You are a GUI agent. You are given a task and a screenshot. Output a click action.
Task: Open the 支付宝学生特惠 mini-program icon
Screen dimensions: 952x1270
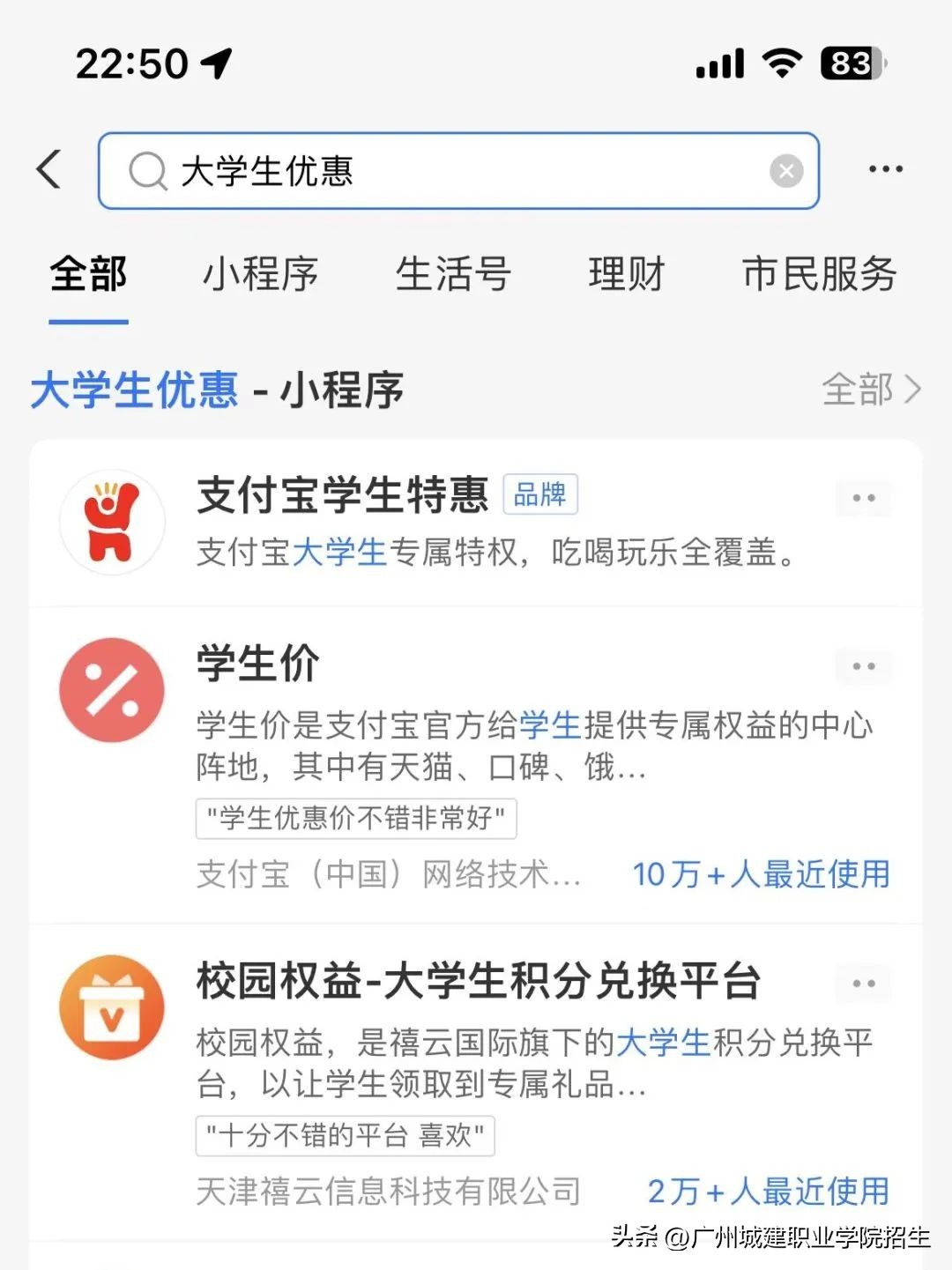click(111, 521)
